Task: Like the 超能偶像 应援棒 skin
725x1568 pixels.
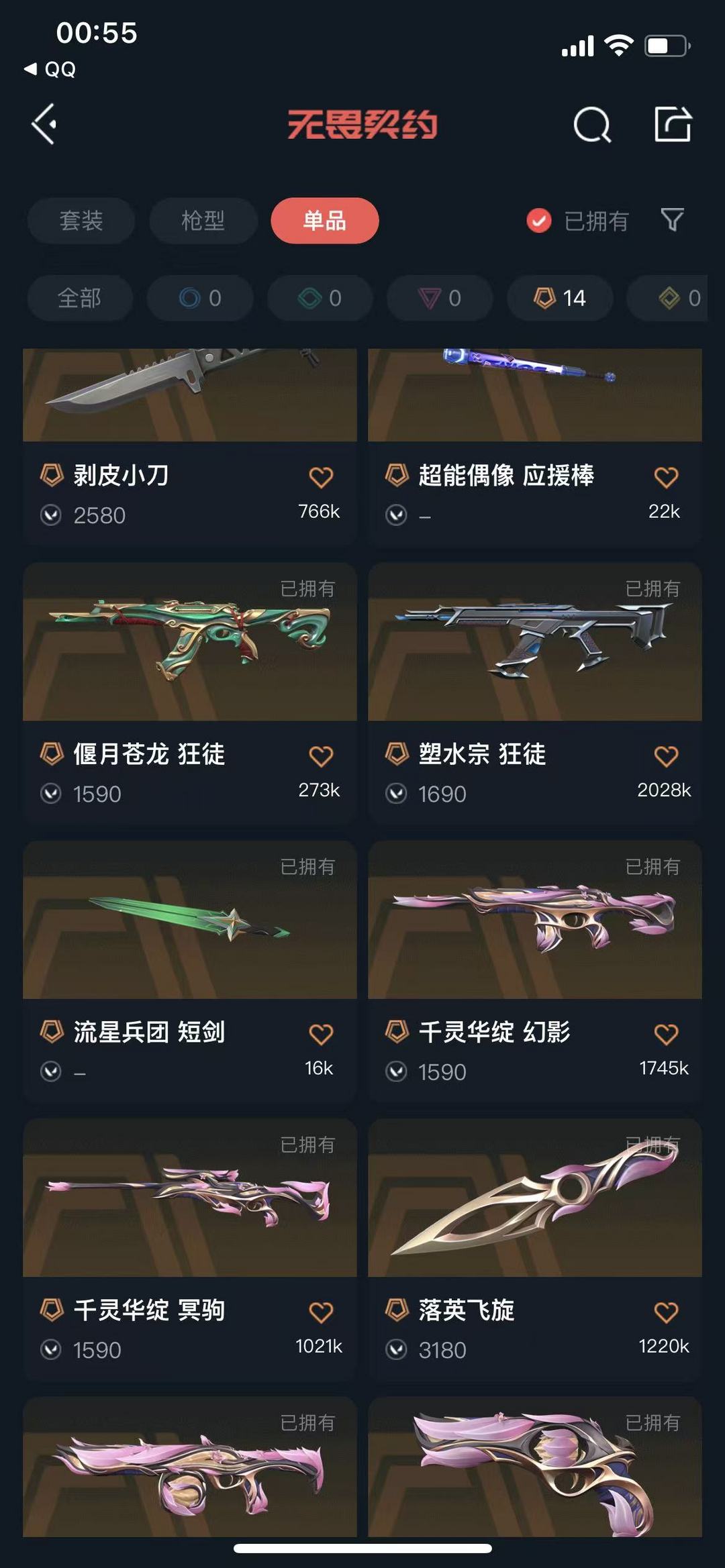Action: pyautogui.click(x=666, y=478)
